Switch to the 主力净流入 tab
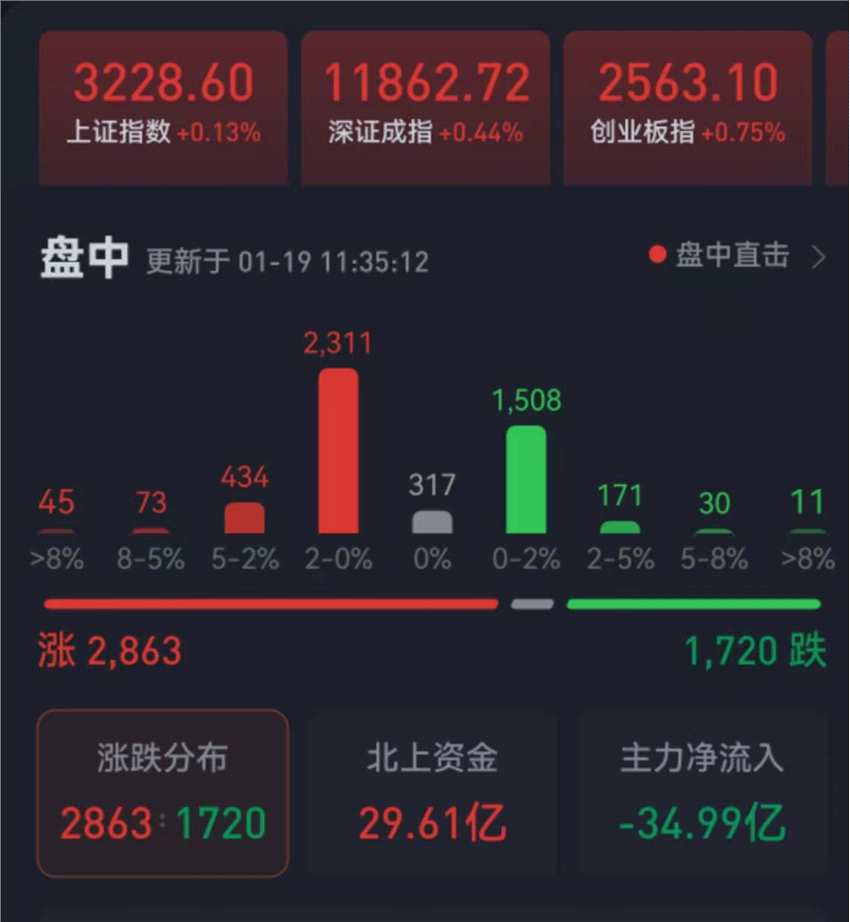 (x=702, y=793)
